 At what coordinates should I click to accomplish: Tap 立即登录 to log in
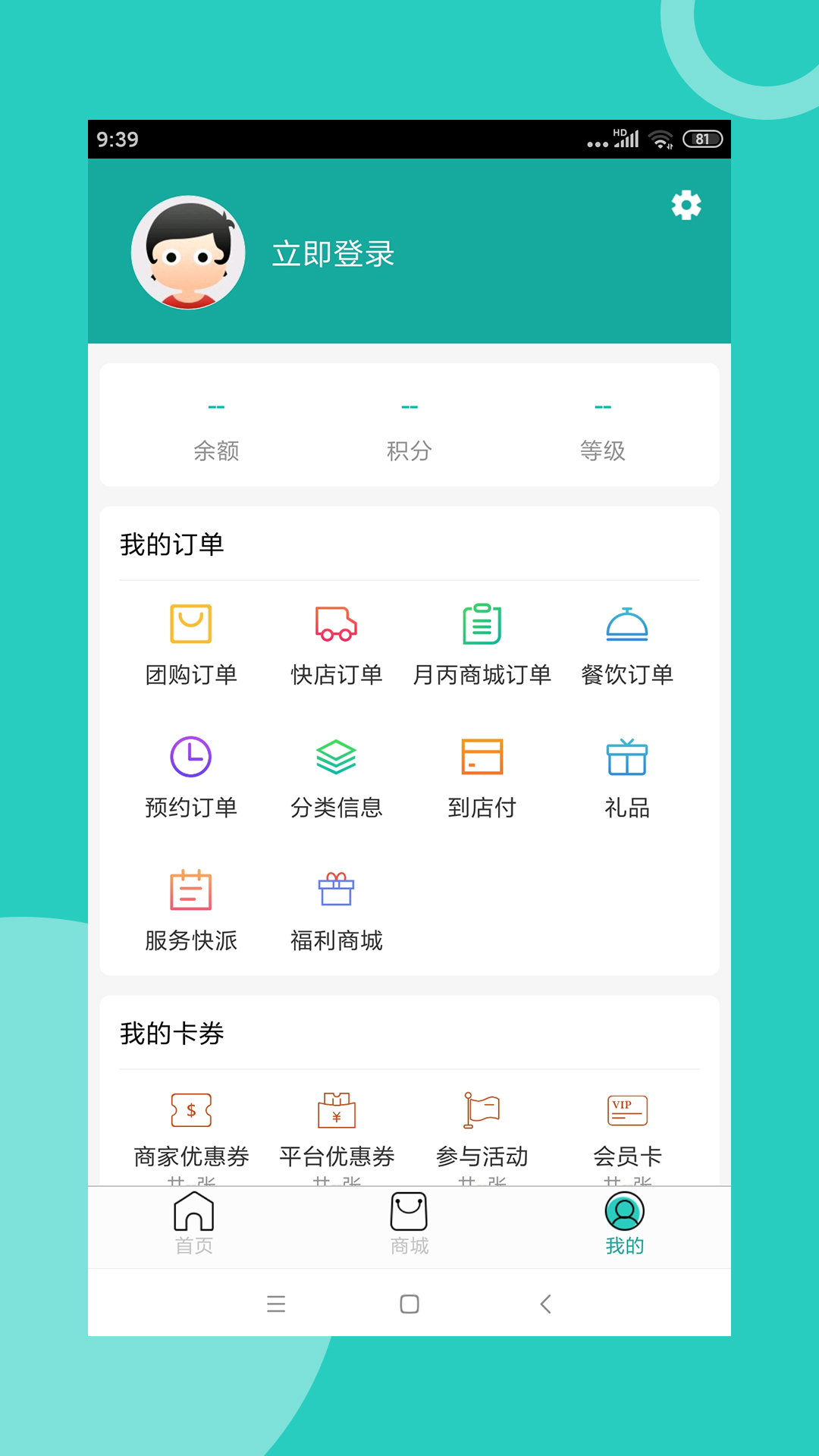tap(333, 253)
